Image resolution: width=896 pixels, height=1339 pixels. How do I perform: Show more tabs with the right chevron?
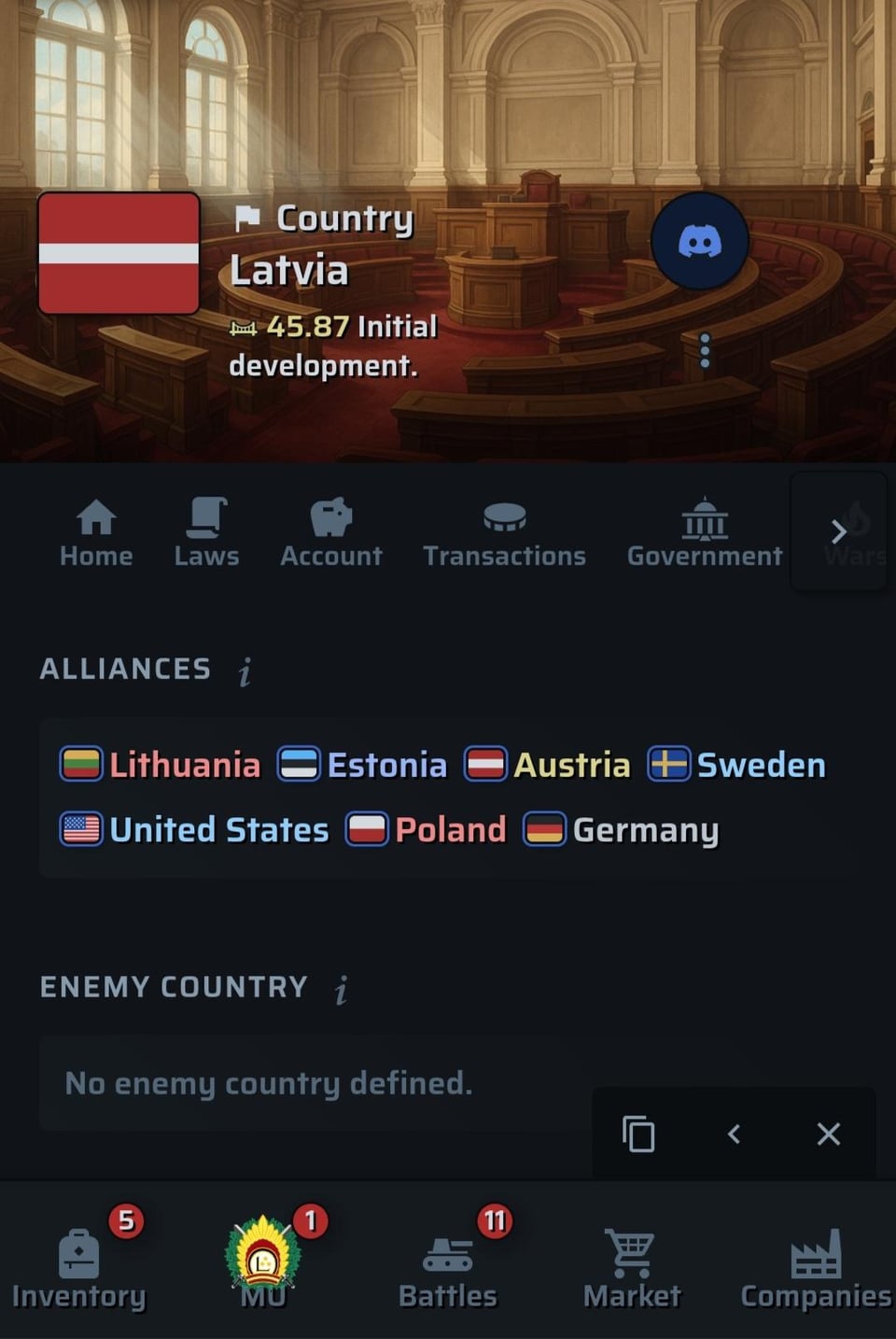[x=838, y=532]
